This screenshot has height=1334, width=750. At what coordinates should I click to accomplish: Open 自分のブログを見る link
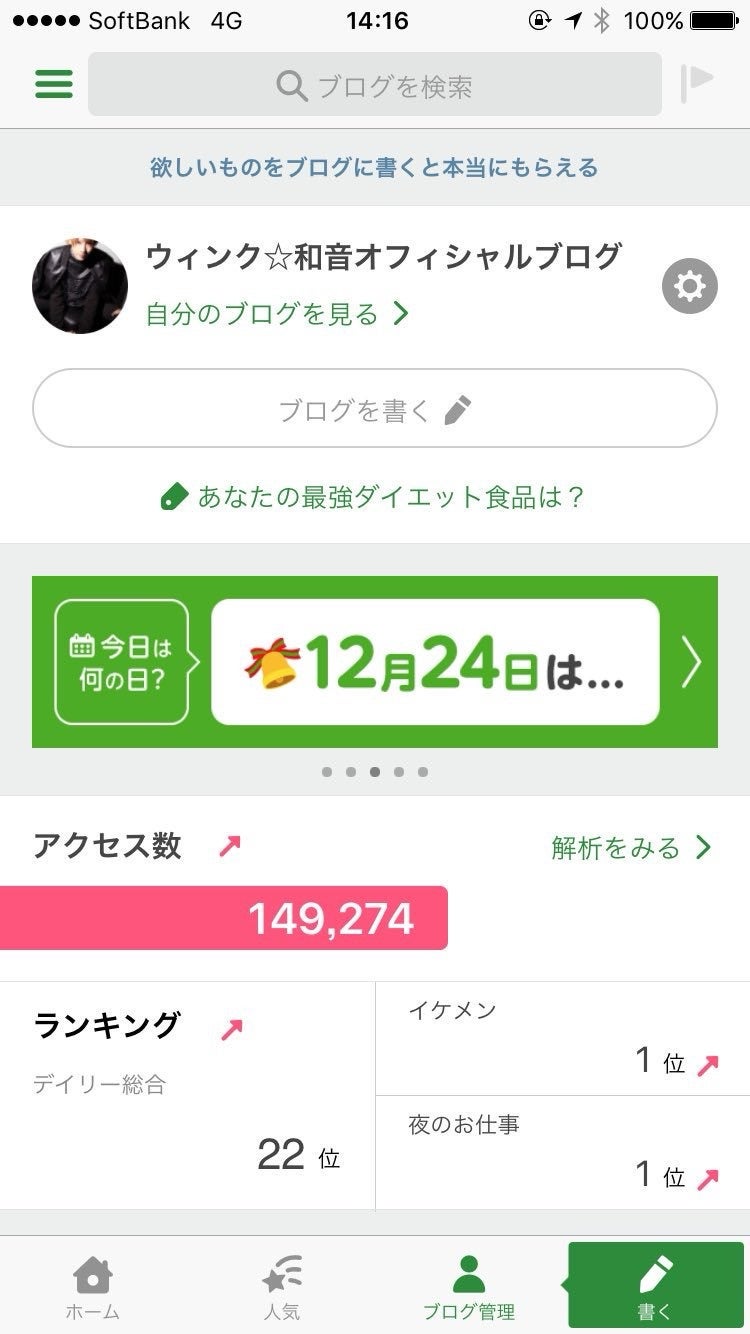[x=277, y=314]
